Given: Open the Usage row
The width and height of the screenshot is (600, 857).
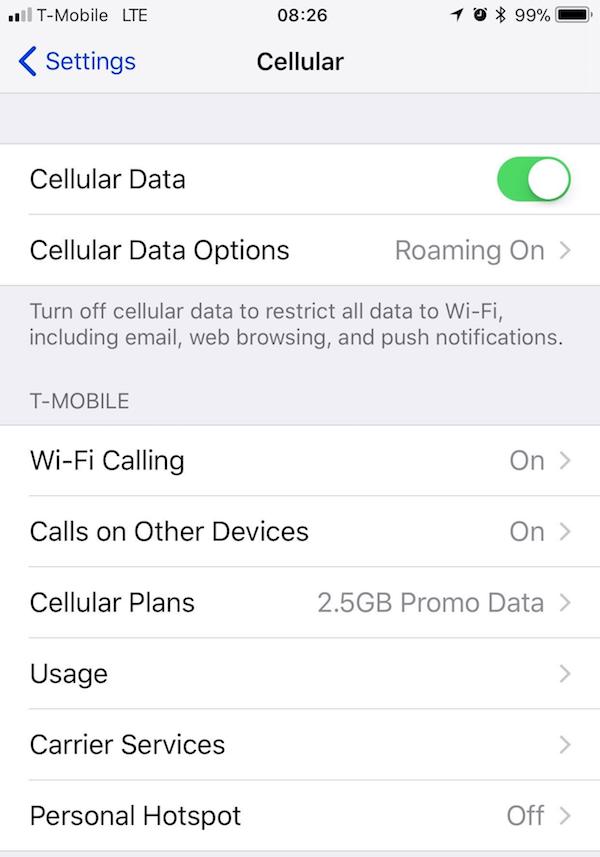Looking at the screenshot, I should tap(300, 674).
